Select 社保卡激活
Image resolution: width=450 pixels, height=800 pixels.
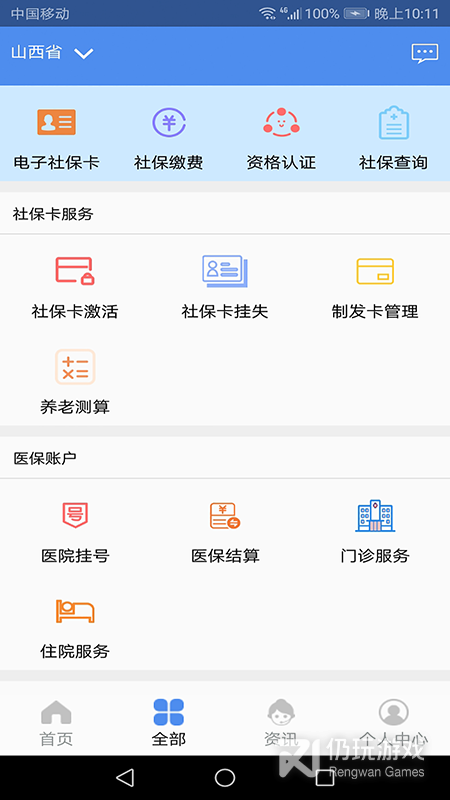coord(75,288)
